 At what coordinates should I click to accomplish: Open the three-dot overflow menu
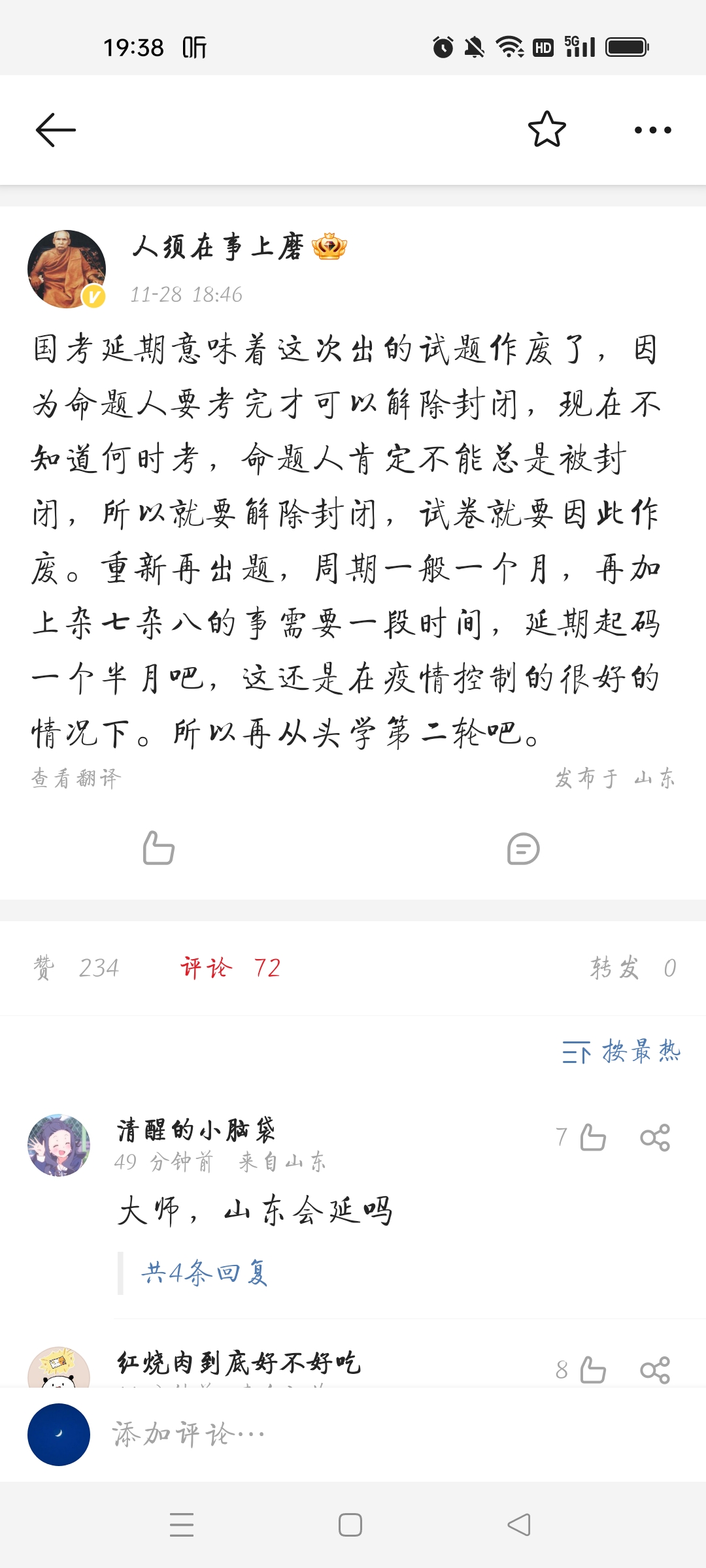coord(652,130)
